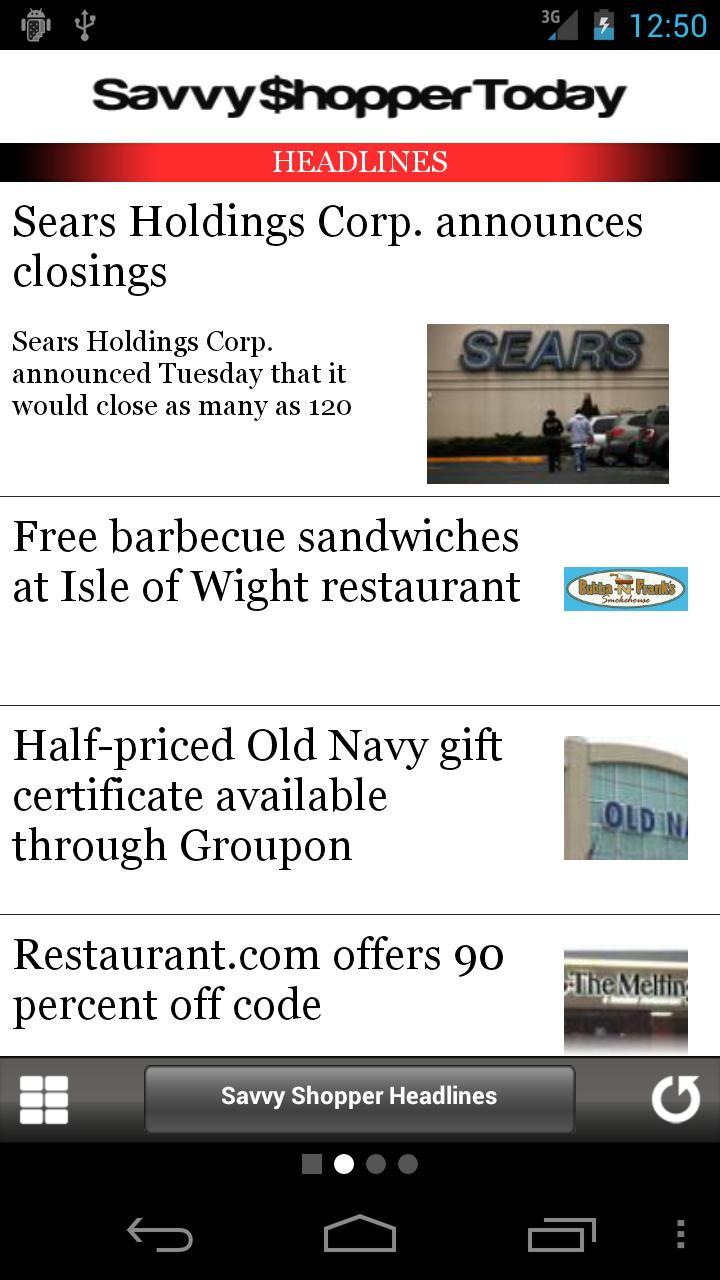720x1280 pixels.
Task: Tap the Savvy Shopper Today logo
Action: pyautogui.click(x=360, y=96)
